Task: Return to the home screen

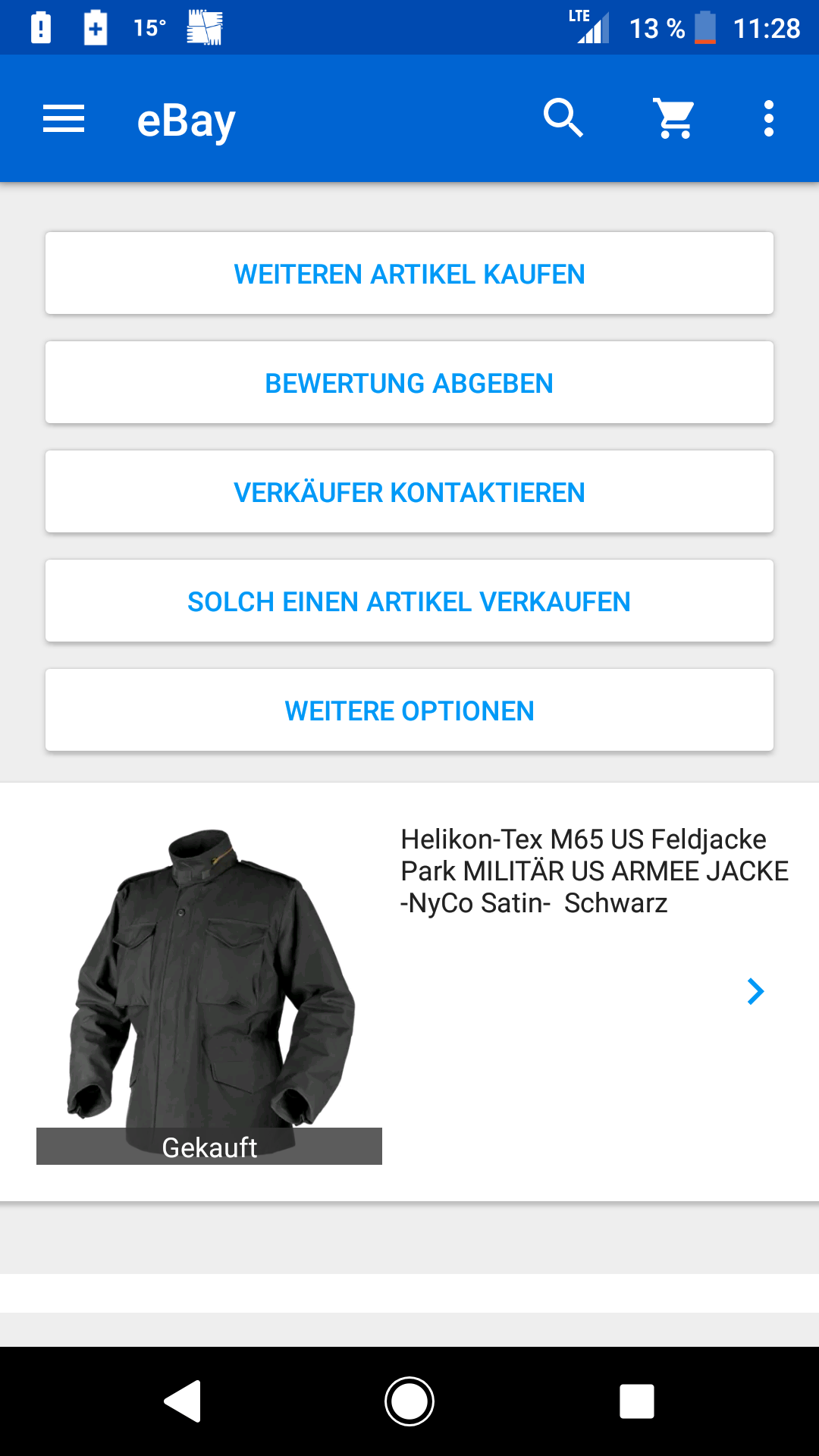Action: tap(409, 1401)
